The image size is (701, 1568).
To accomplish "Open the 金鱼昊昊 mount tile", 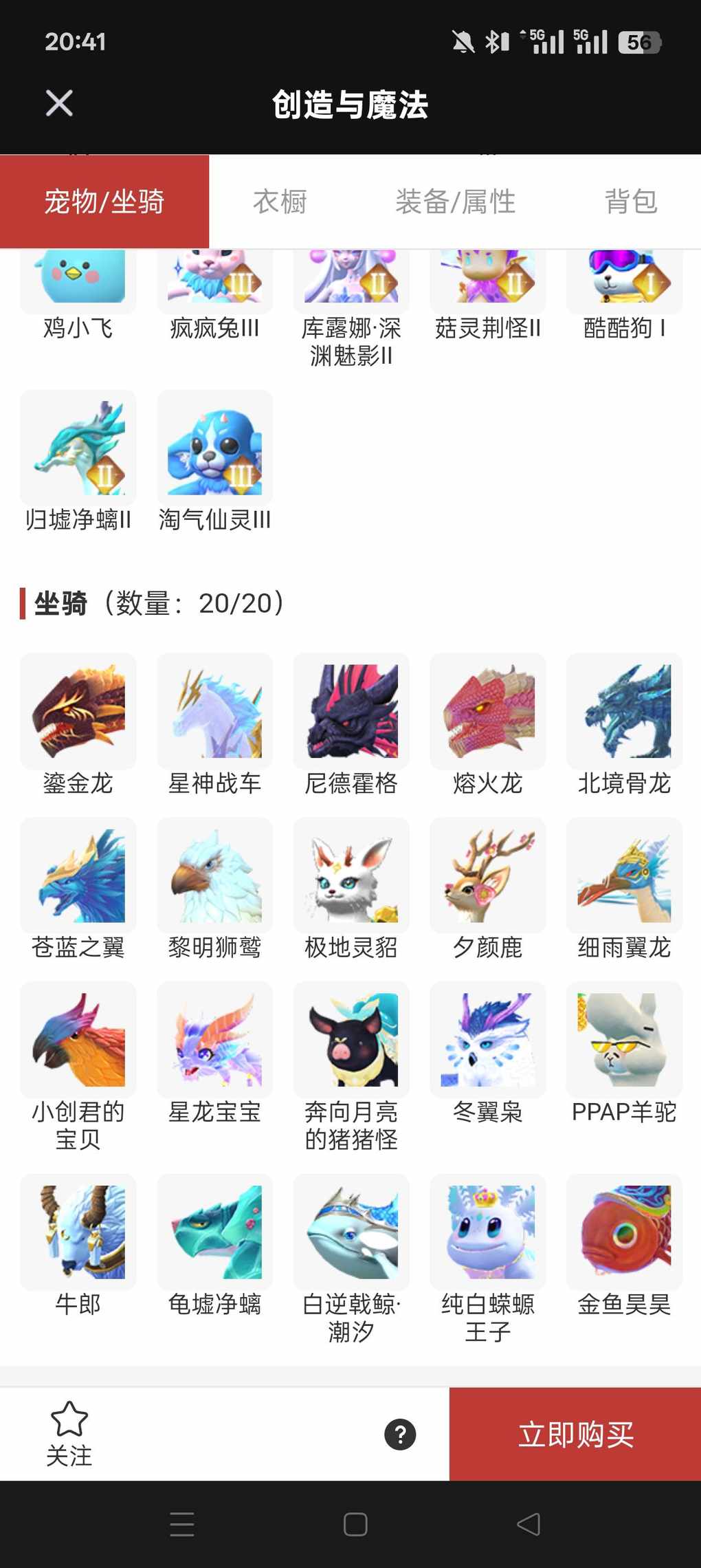I will (624, 1232).
